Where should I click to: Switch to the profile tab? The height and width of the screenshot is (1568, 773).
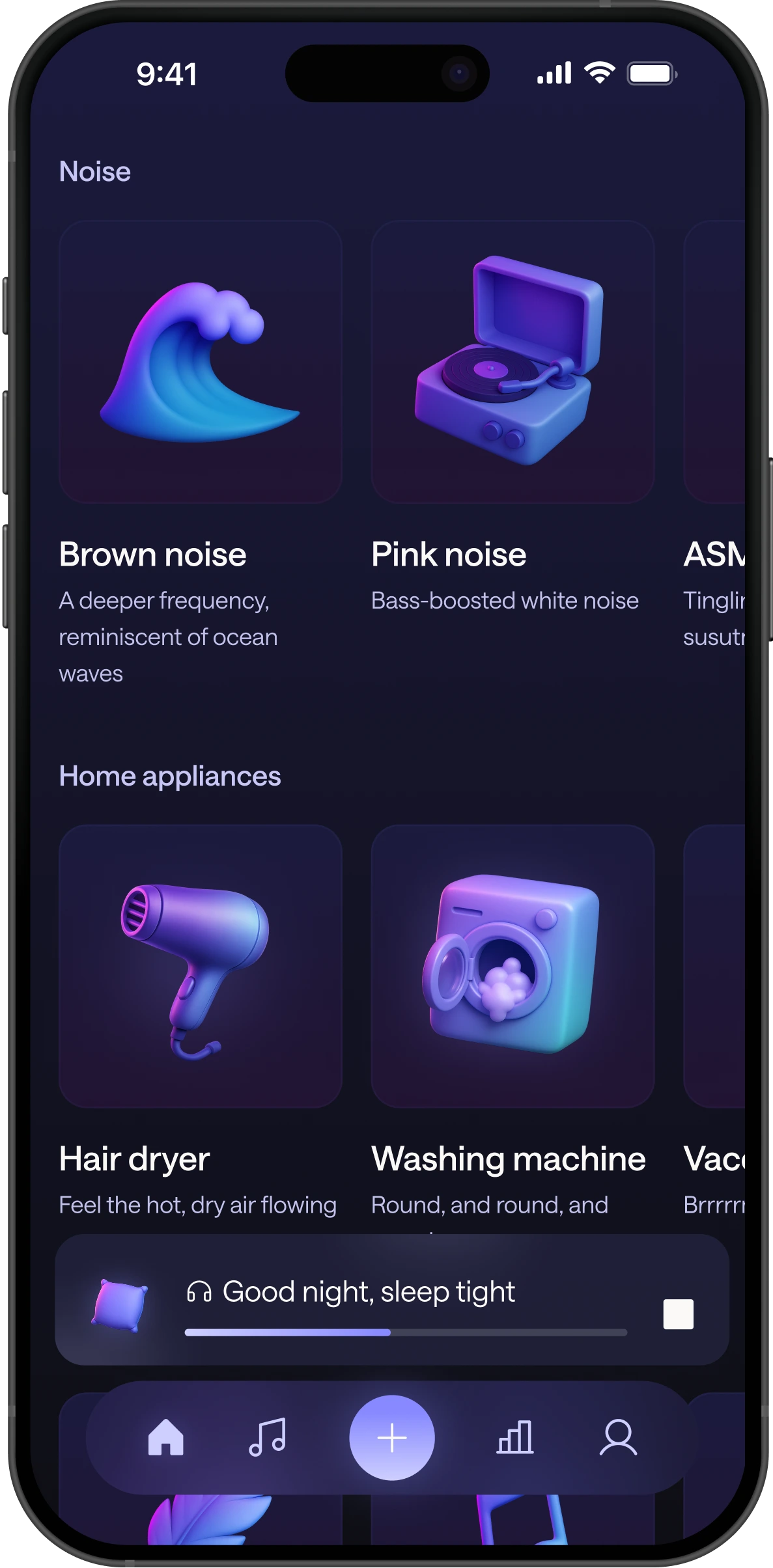coord(618,1437)
